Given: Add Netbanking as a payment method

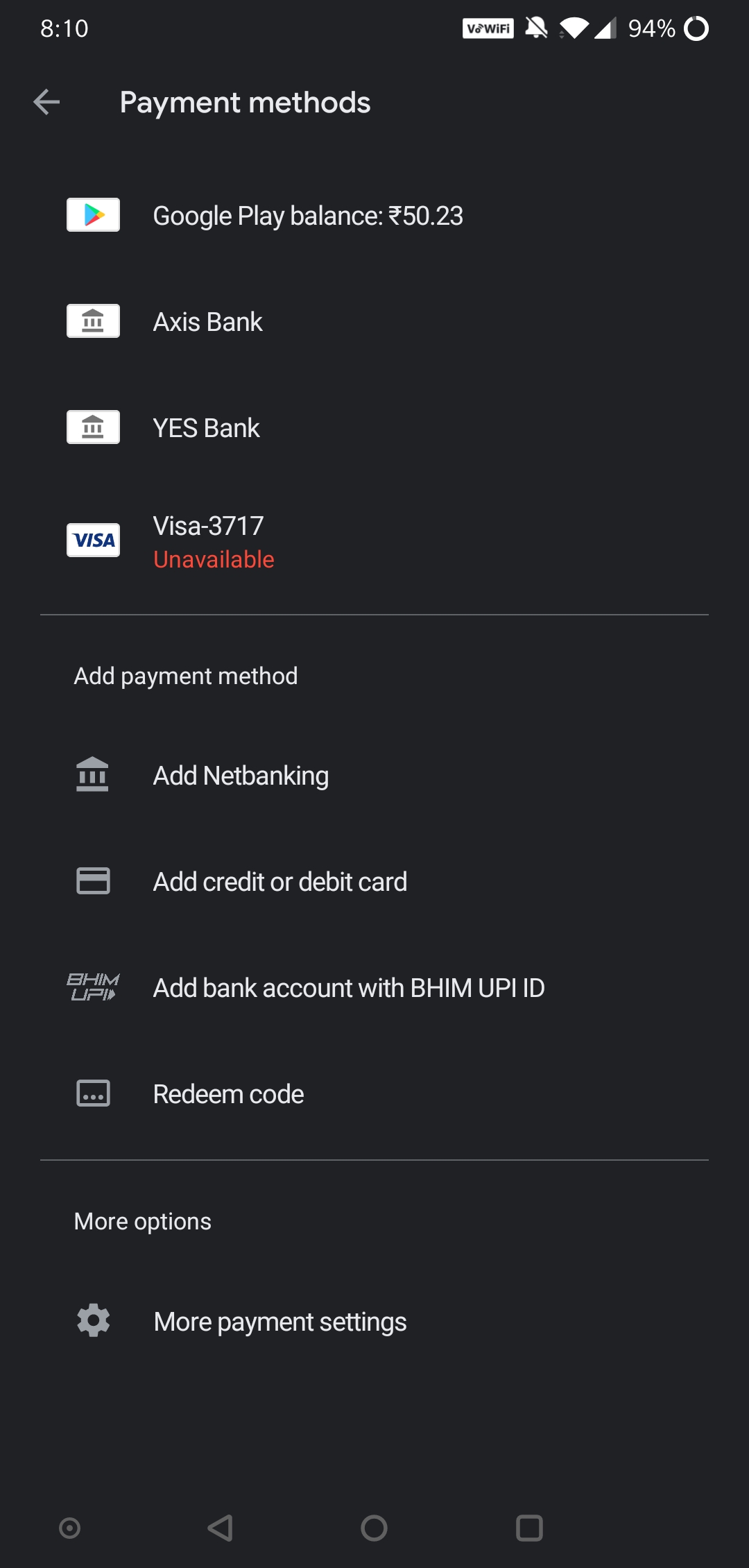Looking at the screenshot, I should click(x=241, y=776).
